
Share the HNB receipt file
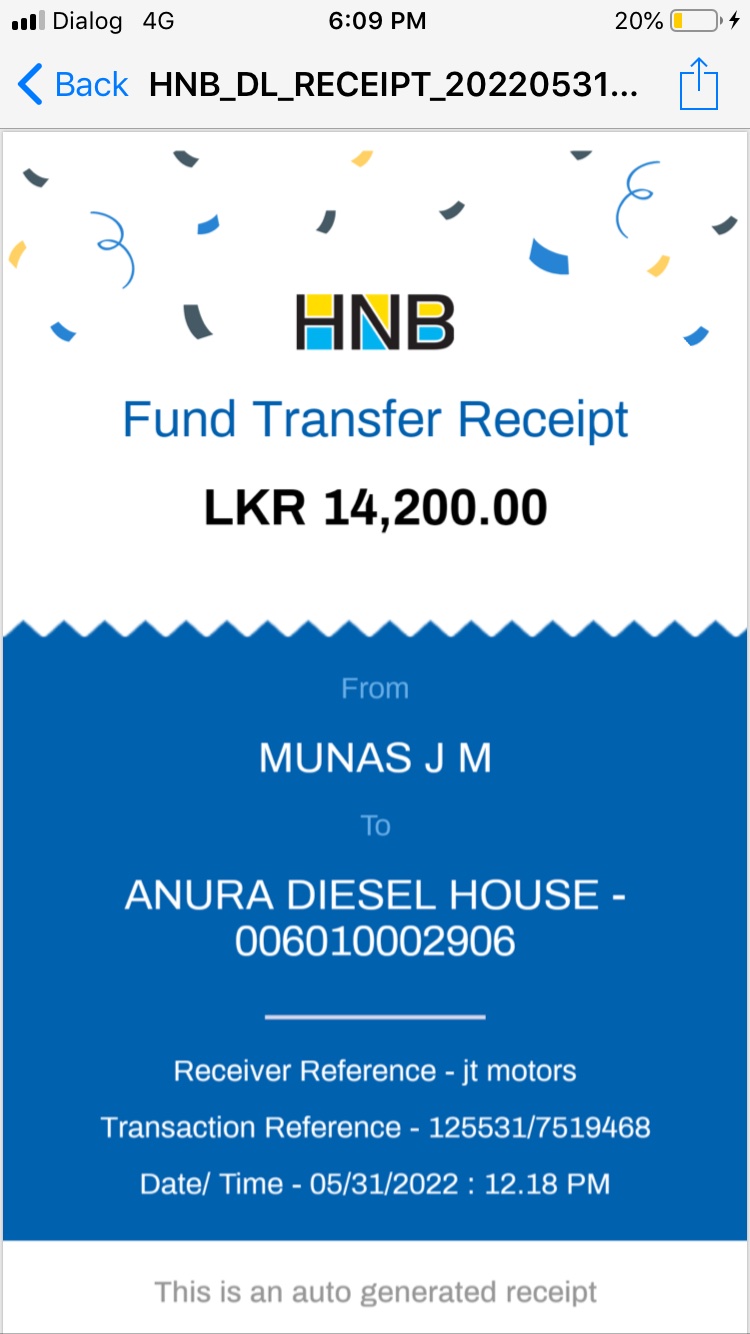(x=699, y=84)
